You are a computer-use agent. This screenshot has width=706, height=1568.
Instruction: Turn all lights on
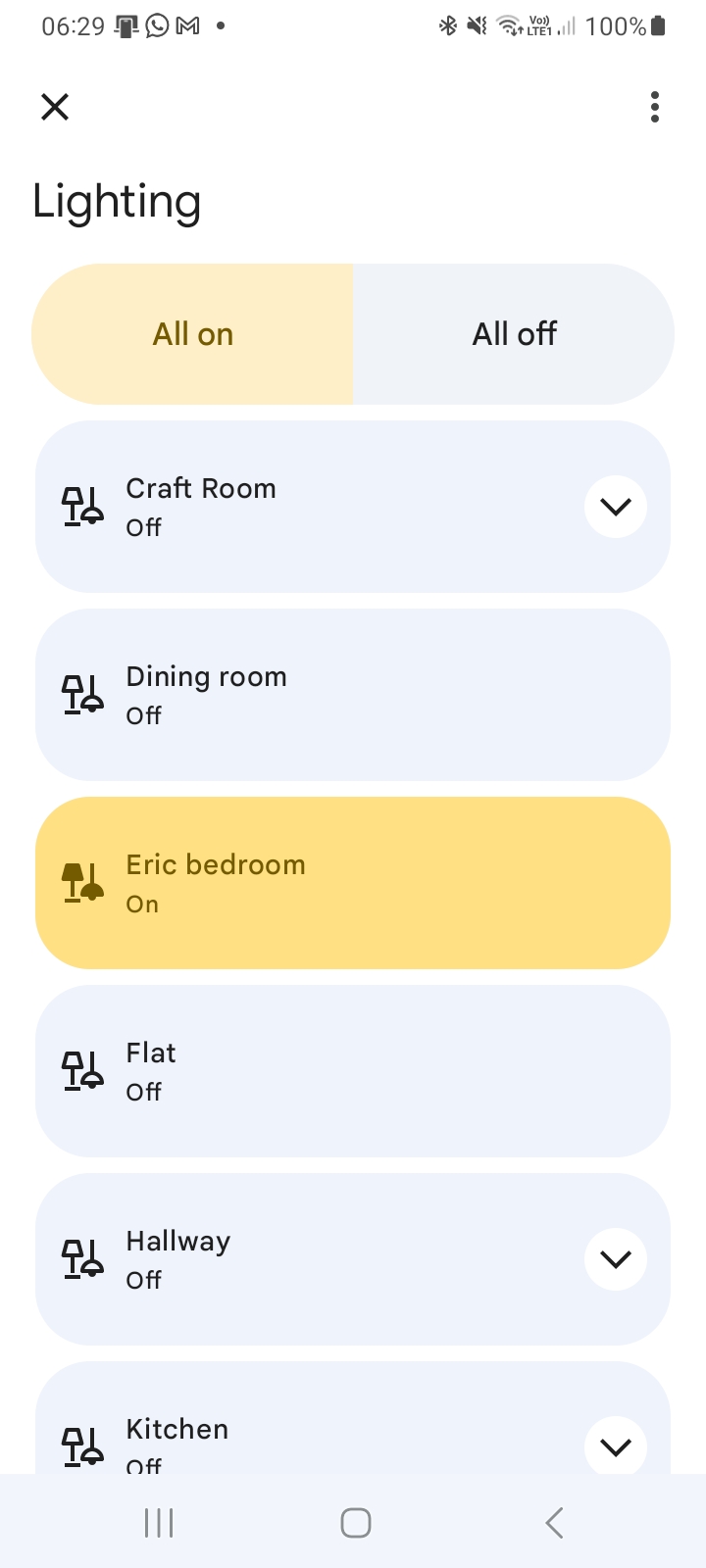coord(193,334)
